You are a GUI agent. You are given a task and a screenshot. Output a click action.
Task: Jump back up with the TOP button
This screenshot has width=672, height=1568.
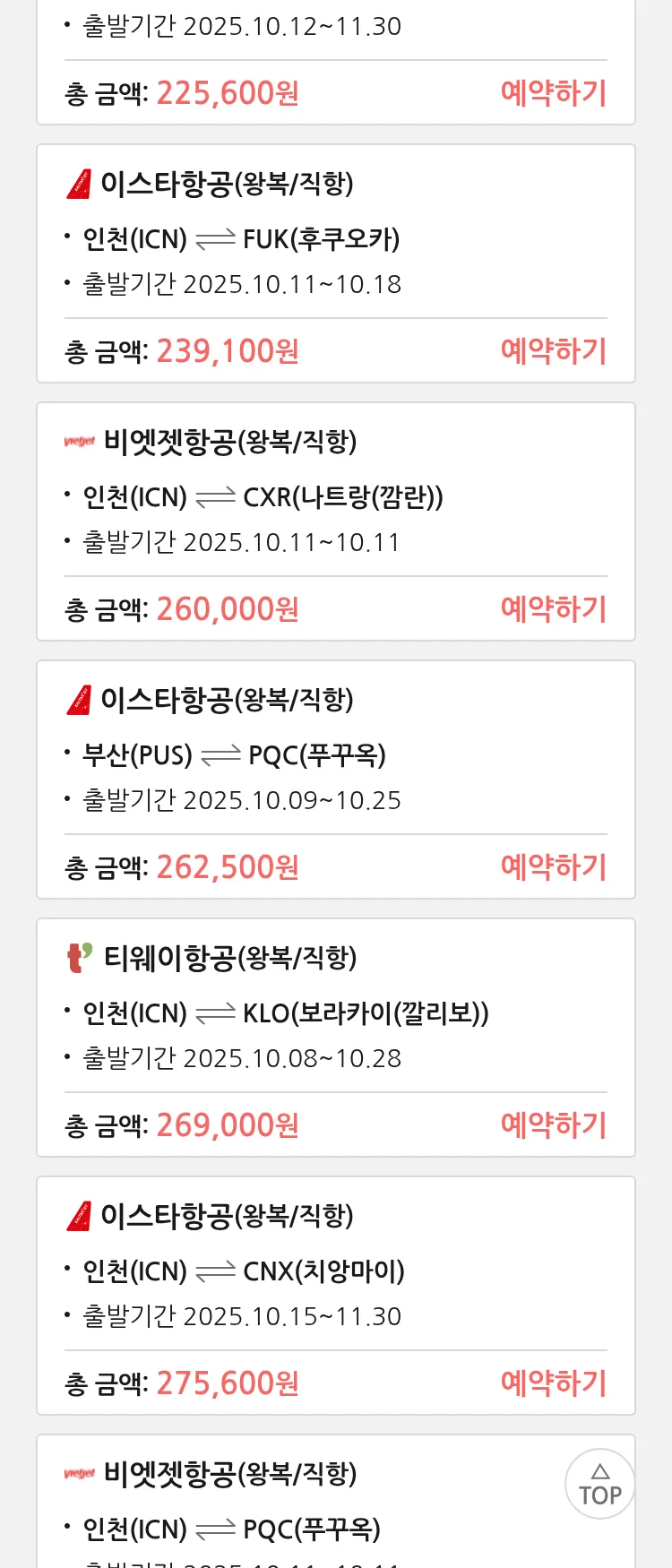[x=599, y=1484]
